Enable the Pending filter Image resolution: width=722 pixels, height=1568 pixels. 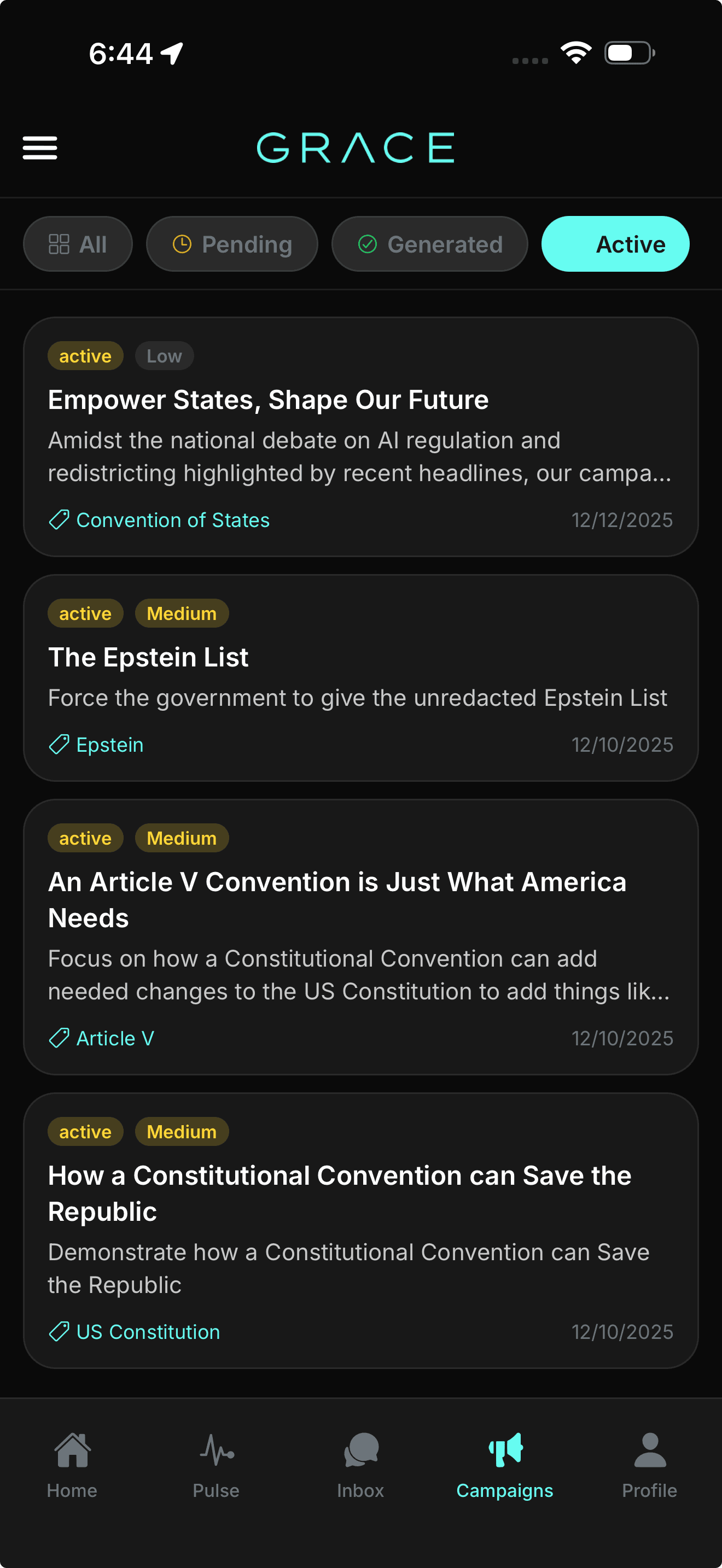click(x=232, y=243)
